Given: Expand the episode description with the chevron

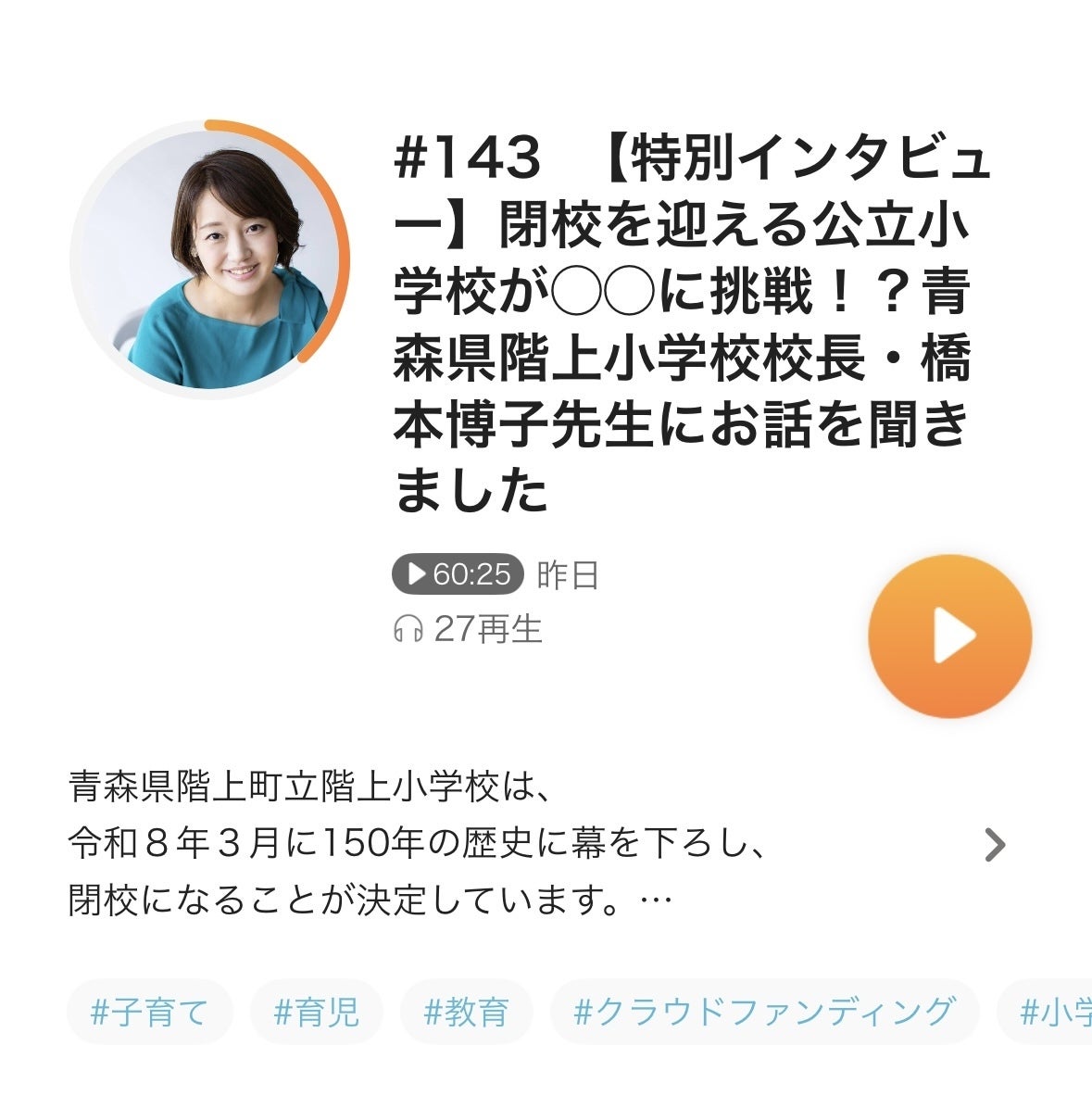Looking at the screenshot, I should pyautogui.click(x=994, y=844).
